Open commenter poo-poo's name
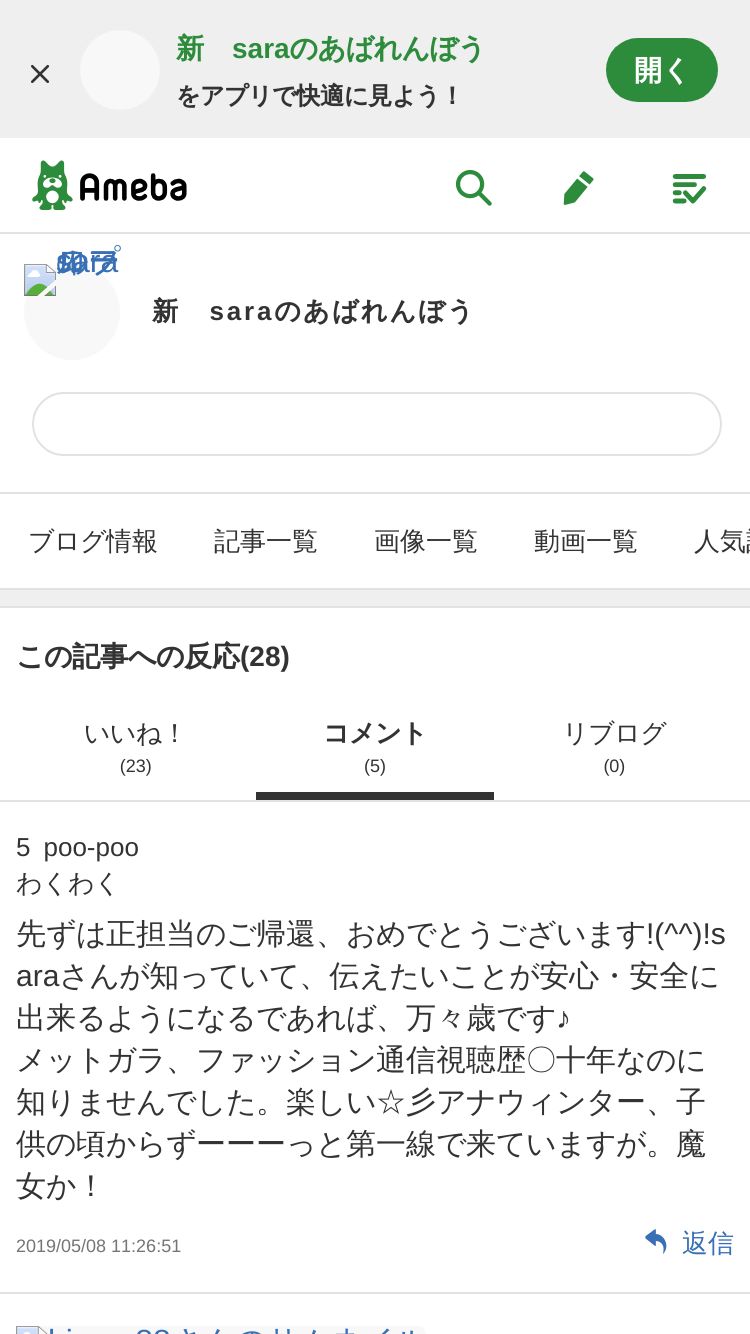Image resolution: width=750 pixels, height=1334 pixels. point(91,847)
